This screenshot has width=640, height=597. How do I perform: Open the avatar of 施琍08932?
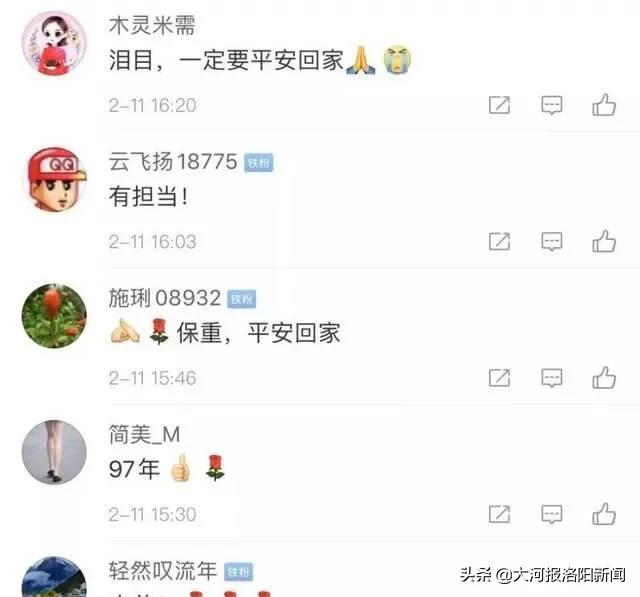[x=54, y=316]
